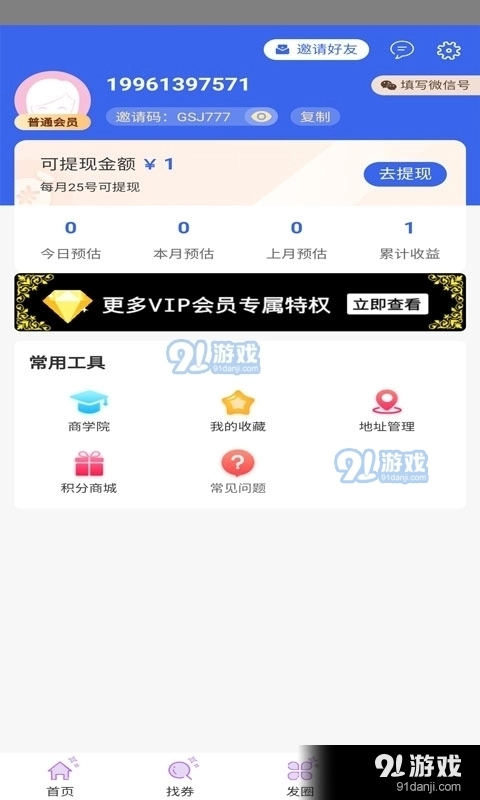Viewport: 480px width, 800px height.
Task: Open 积分商城 points mall
Action: [x=89, y=472]
